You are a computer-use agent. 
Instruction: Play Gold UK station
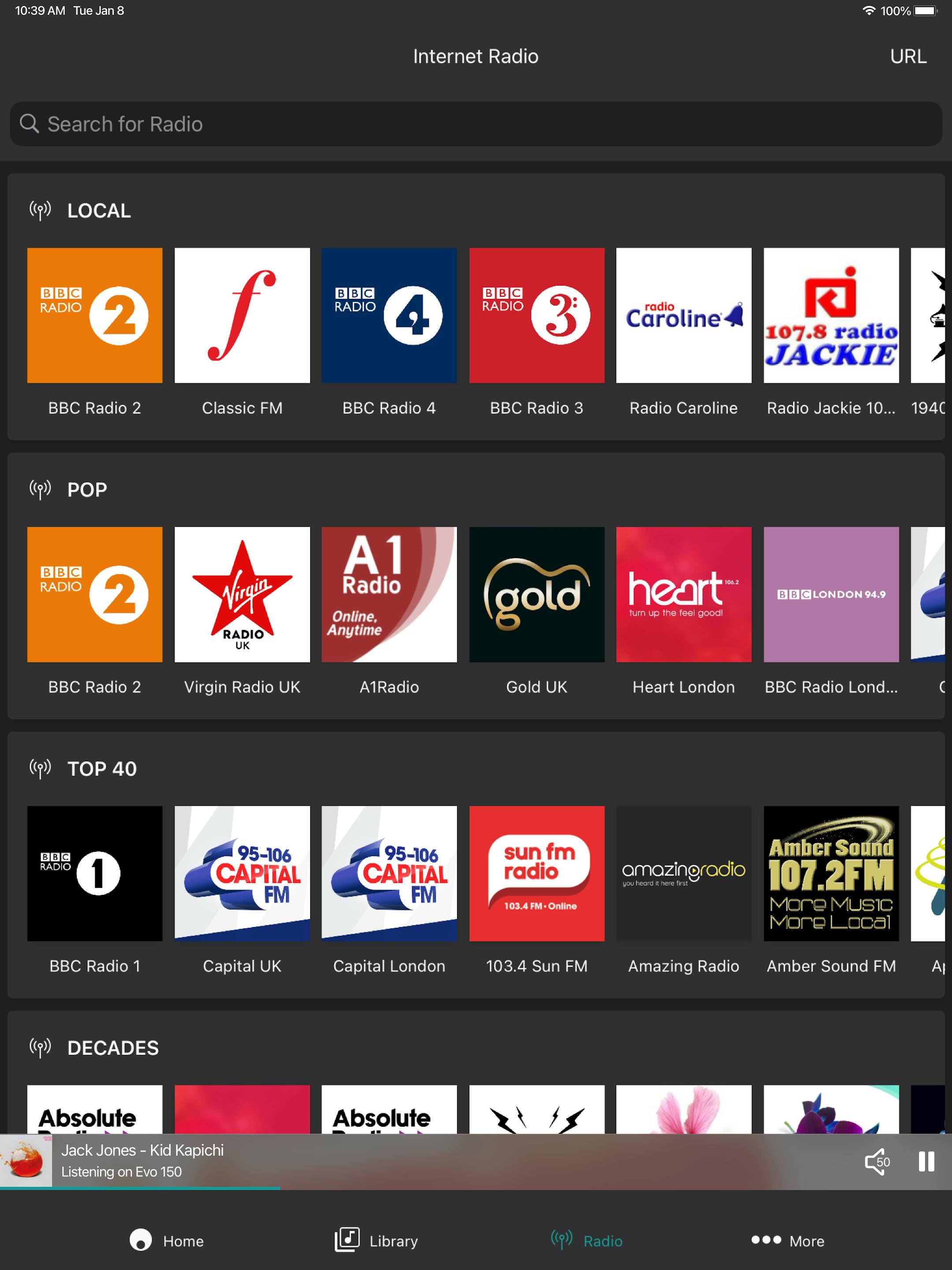(x=536, y=594)
